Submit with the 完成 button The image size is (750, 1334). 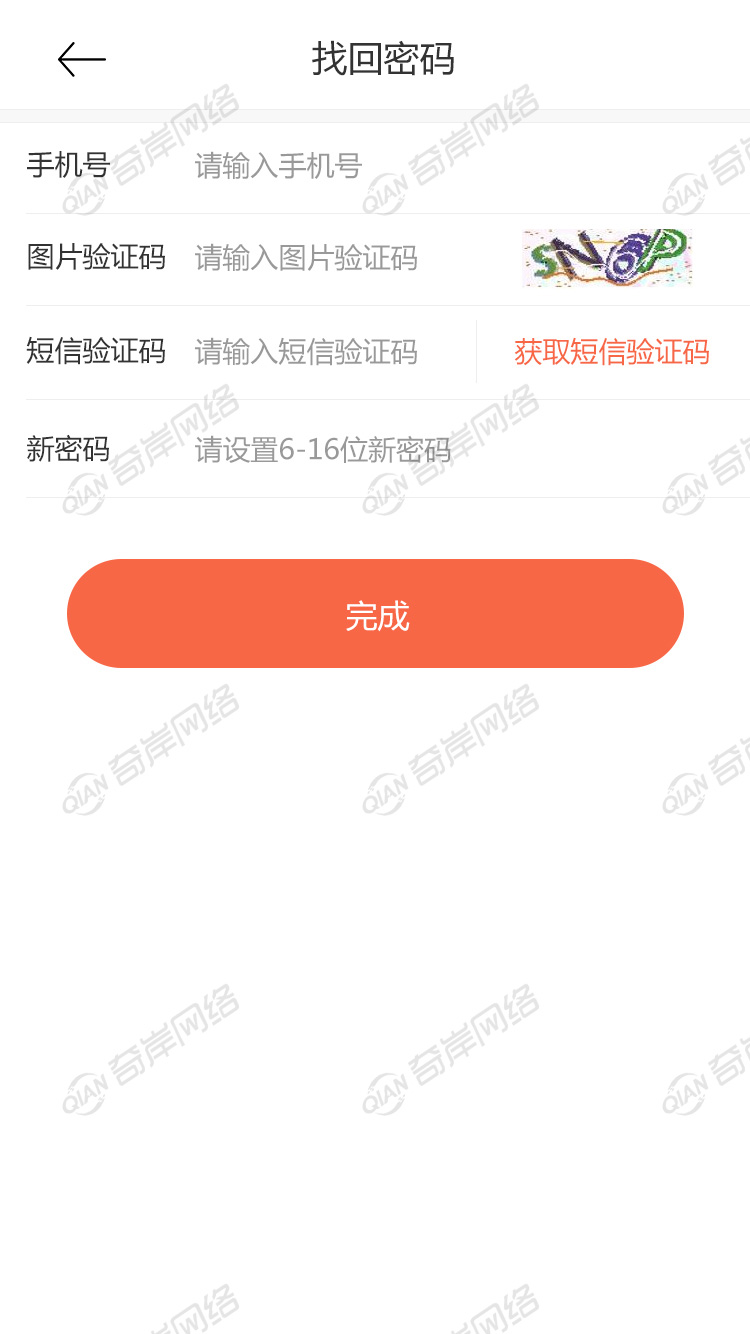[x=375, y=614]
